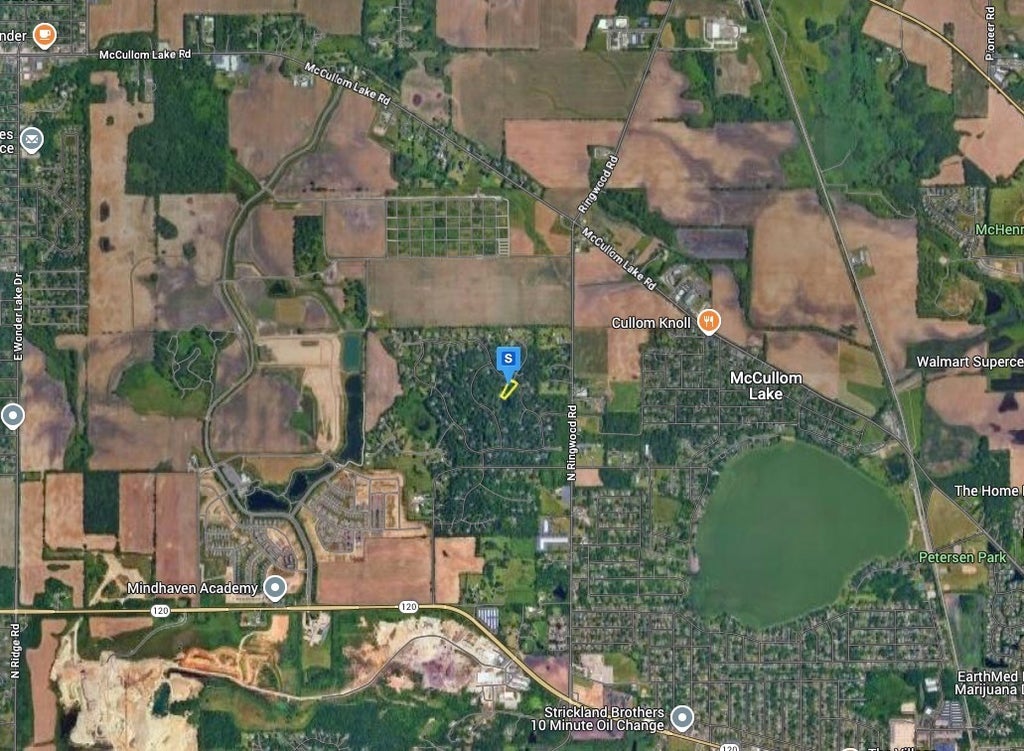
Task: Select the Mindhaven Academy map marker
Action: pyautogui.click(x=276, y=588)
